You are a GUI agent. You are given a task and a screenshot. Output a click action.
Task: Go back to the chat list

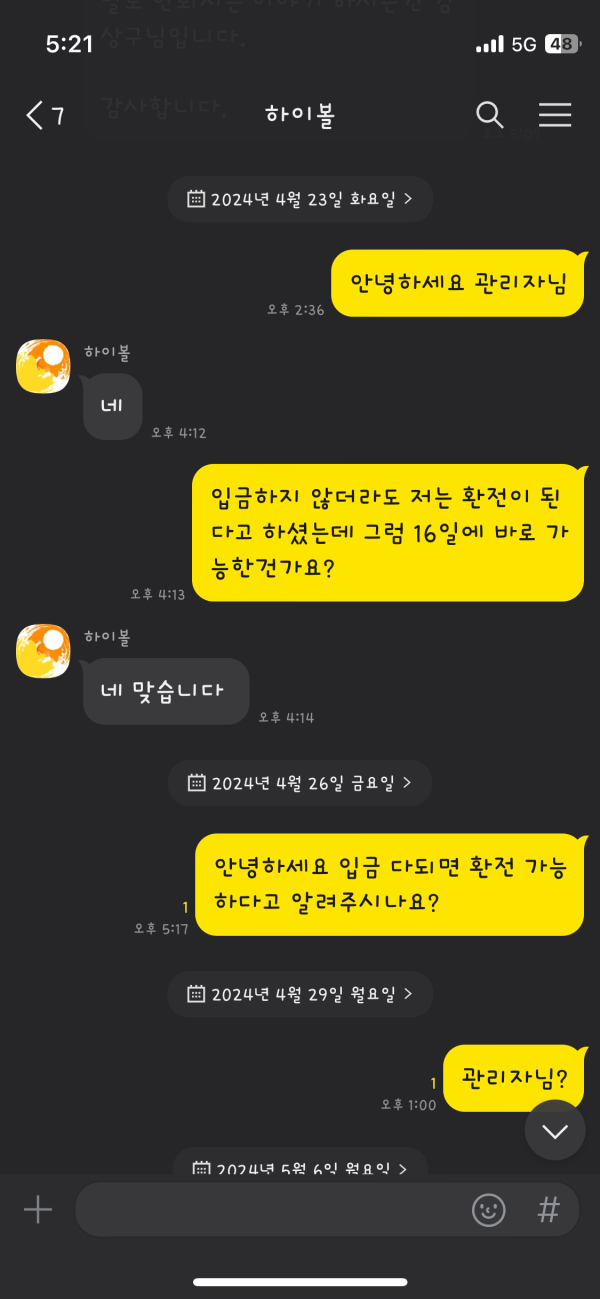click(x=42, y=115)
